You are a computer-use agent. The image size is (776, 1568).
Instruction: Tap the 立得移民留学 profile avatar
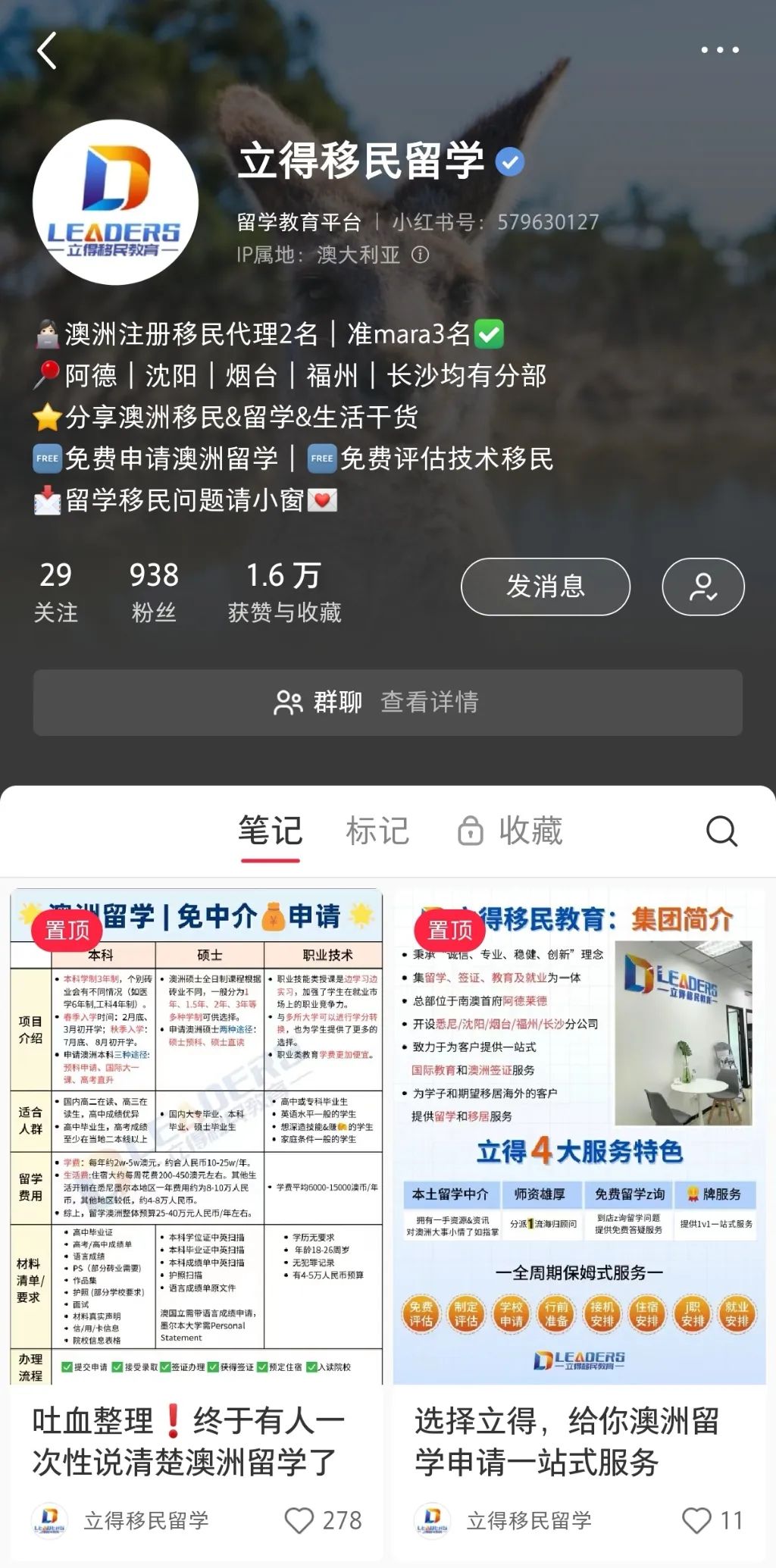tap(115, 202)
